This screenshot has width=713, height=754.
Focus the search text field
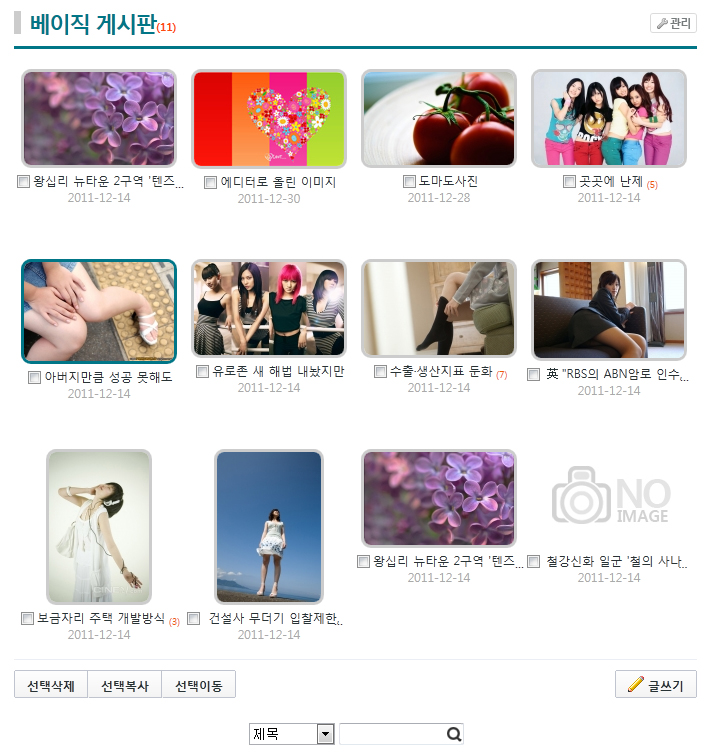point(392,734)
